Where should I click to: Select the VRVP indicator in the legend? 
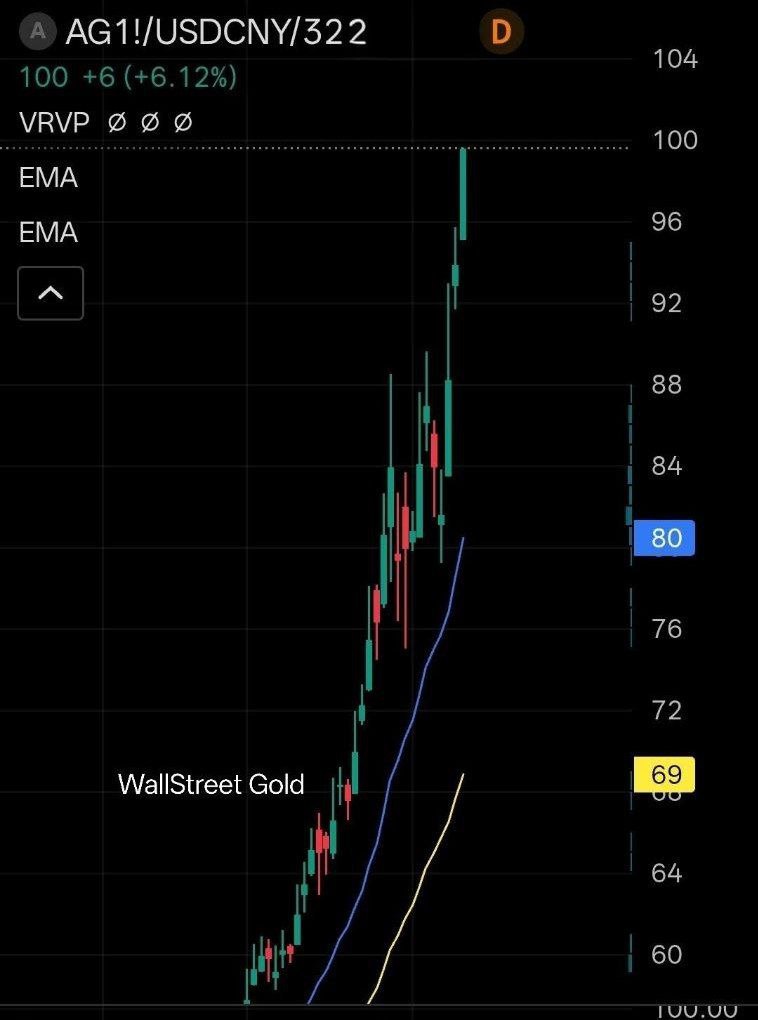54,123
